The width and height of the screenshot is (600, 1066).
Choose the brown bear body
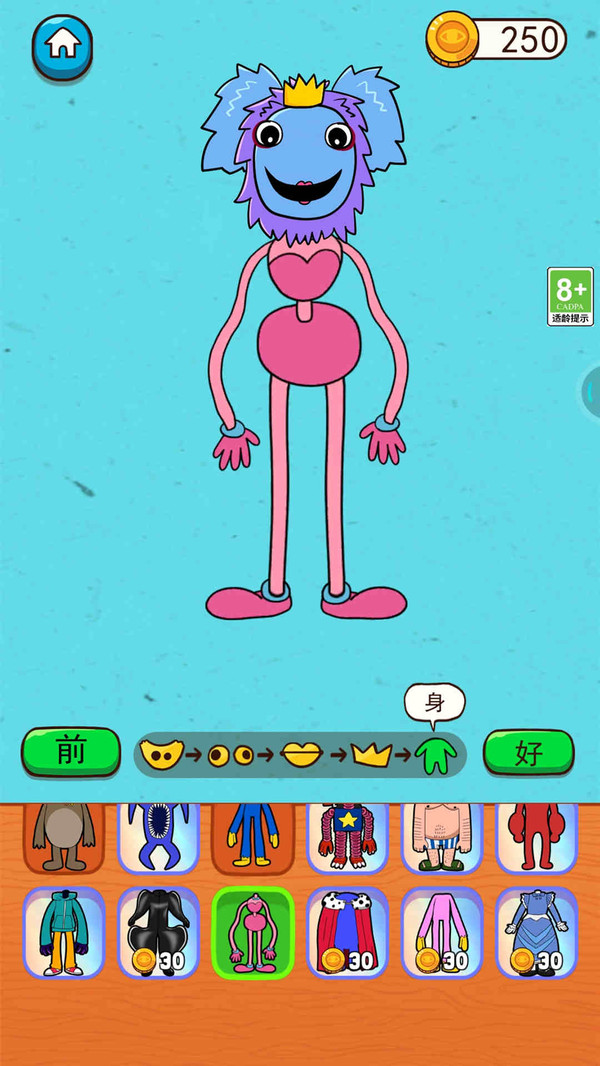(x=64, y=836)
